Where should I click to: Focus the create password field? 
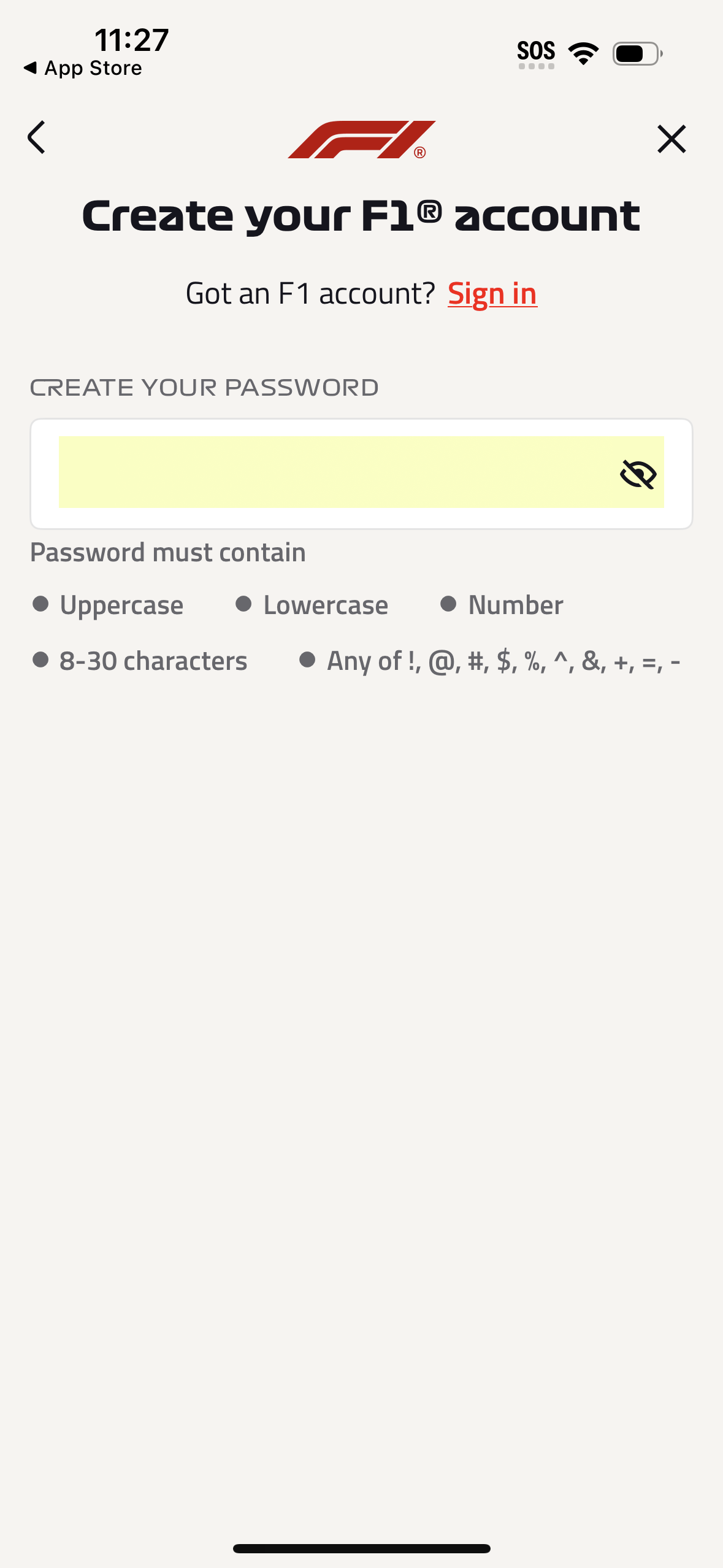coord(331,472)
